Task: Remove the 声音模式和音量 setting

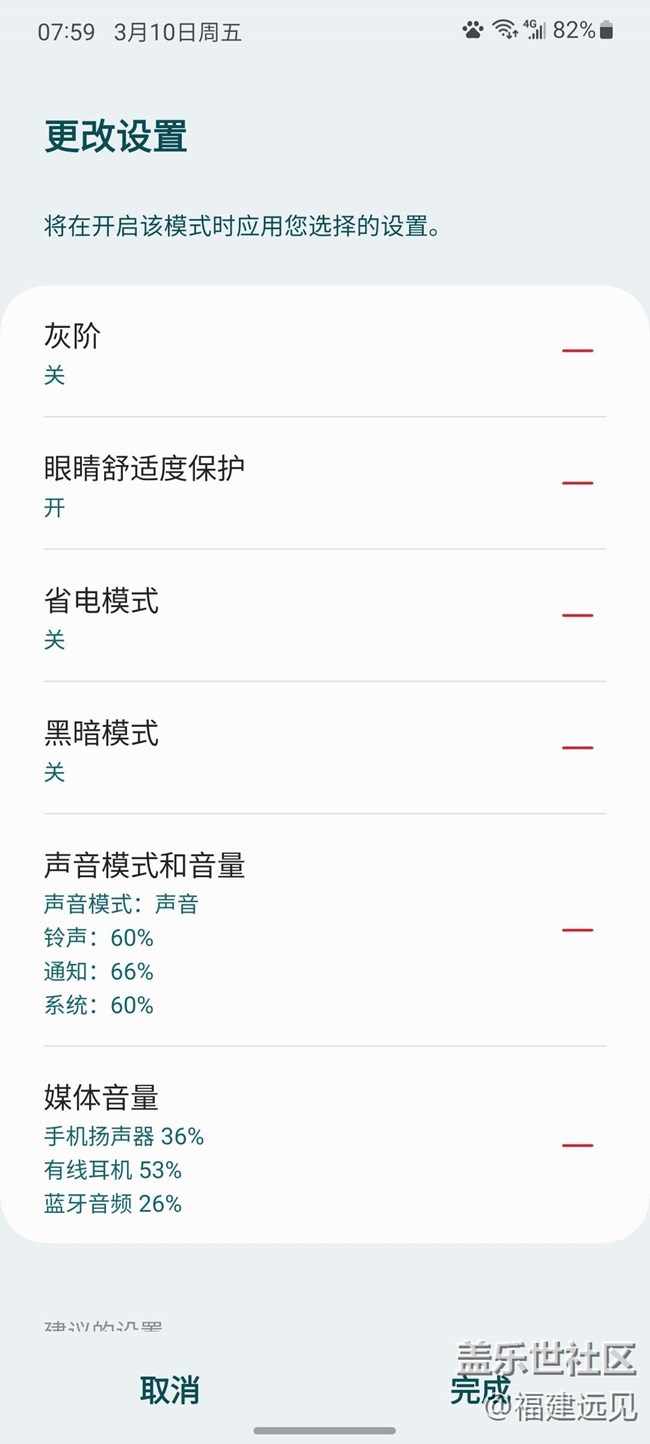Action: 577,930
